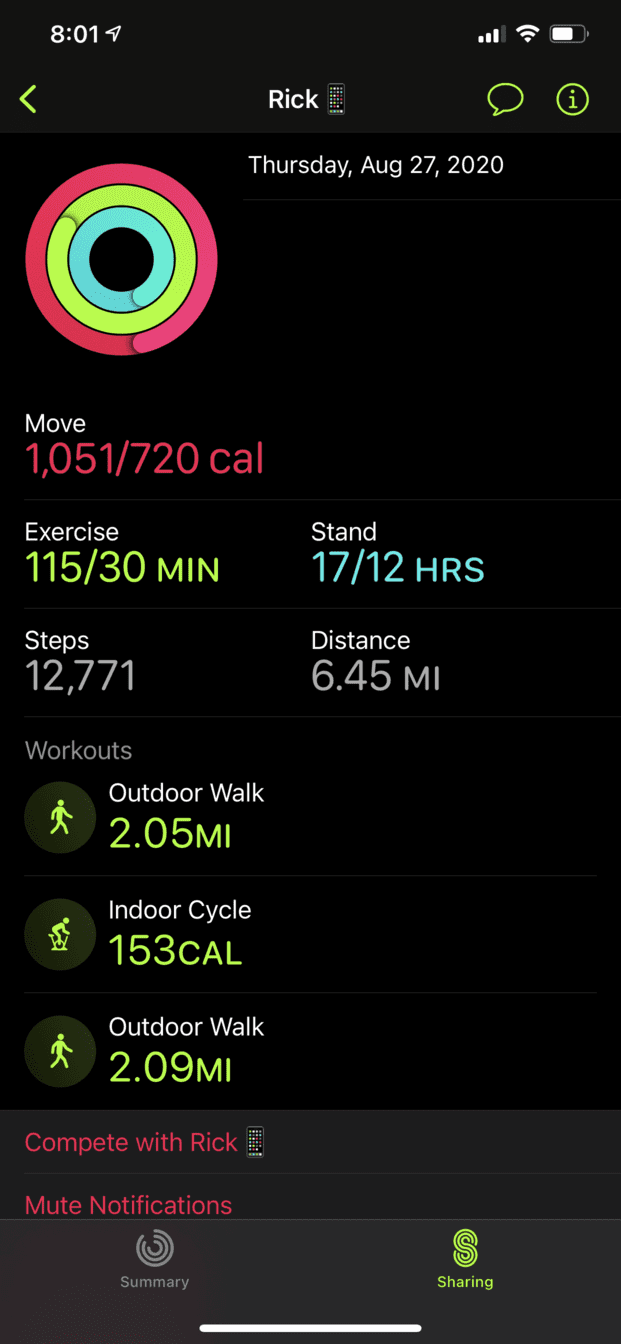Image resolution: width=621 pixels, height=1344 pixels.
Task: Select Mute Notifications
Action: pyautogui.click(x=310, y=1197)
